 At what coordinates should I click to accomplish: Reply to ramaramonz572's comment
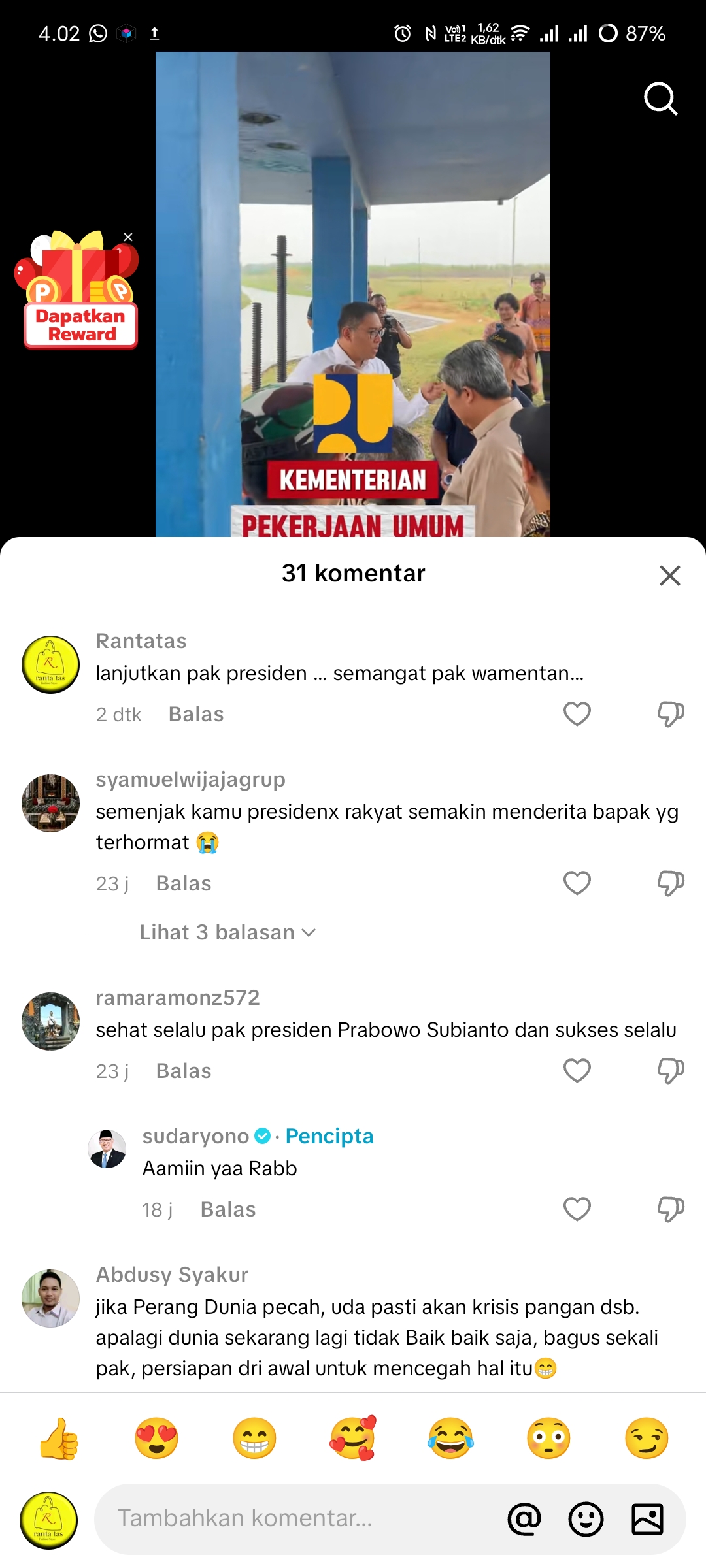click(x=184, y=1071)
